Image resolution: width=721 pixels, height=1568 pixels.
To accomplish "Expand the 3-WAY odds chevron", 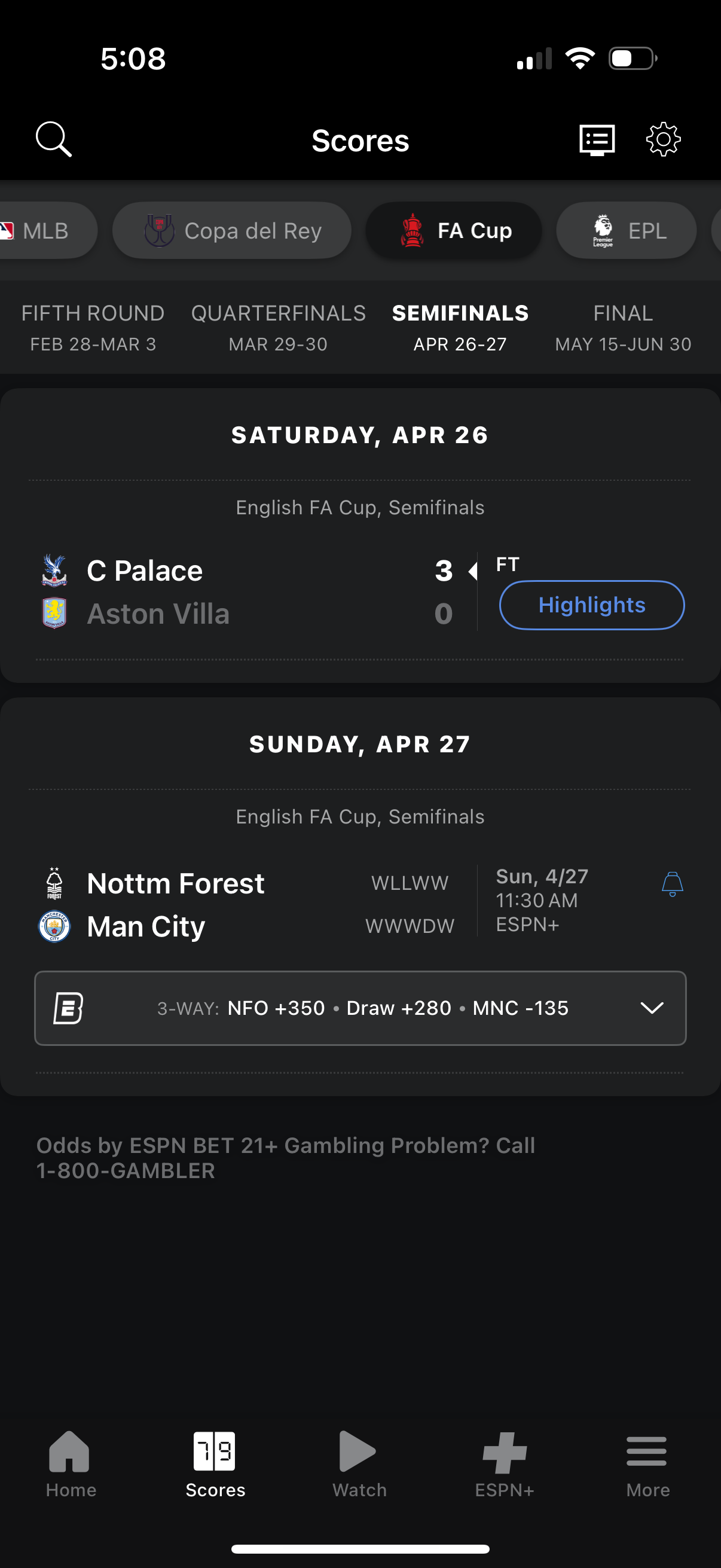I will pyautogui.click(x=652, y=1008).
